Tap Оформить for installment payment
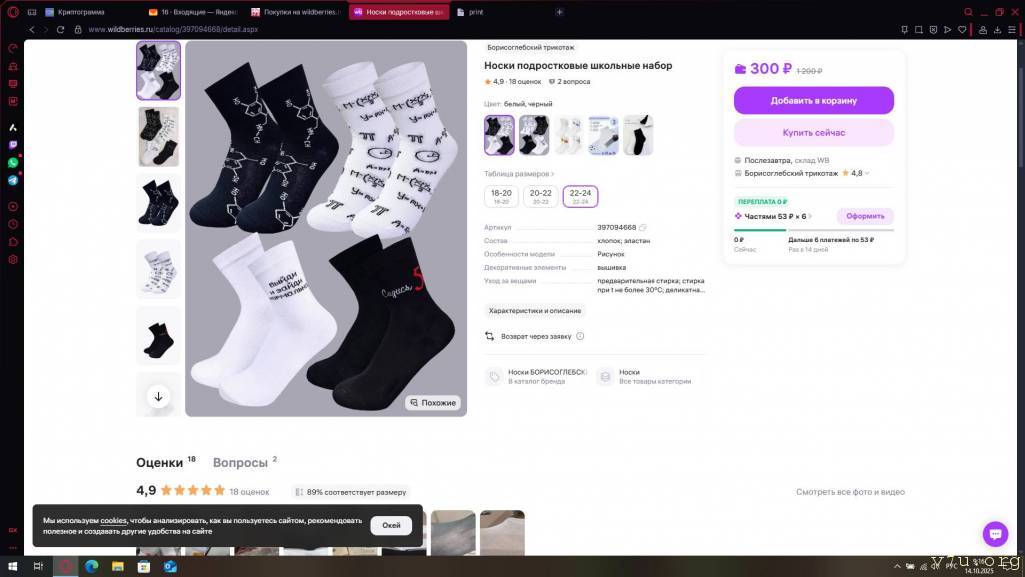 click(x=865, y=216)
